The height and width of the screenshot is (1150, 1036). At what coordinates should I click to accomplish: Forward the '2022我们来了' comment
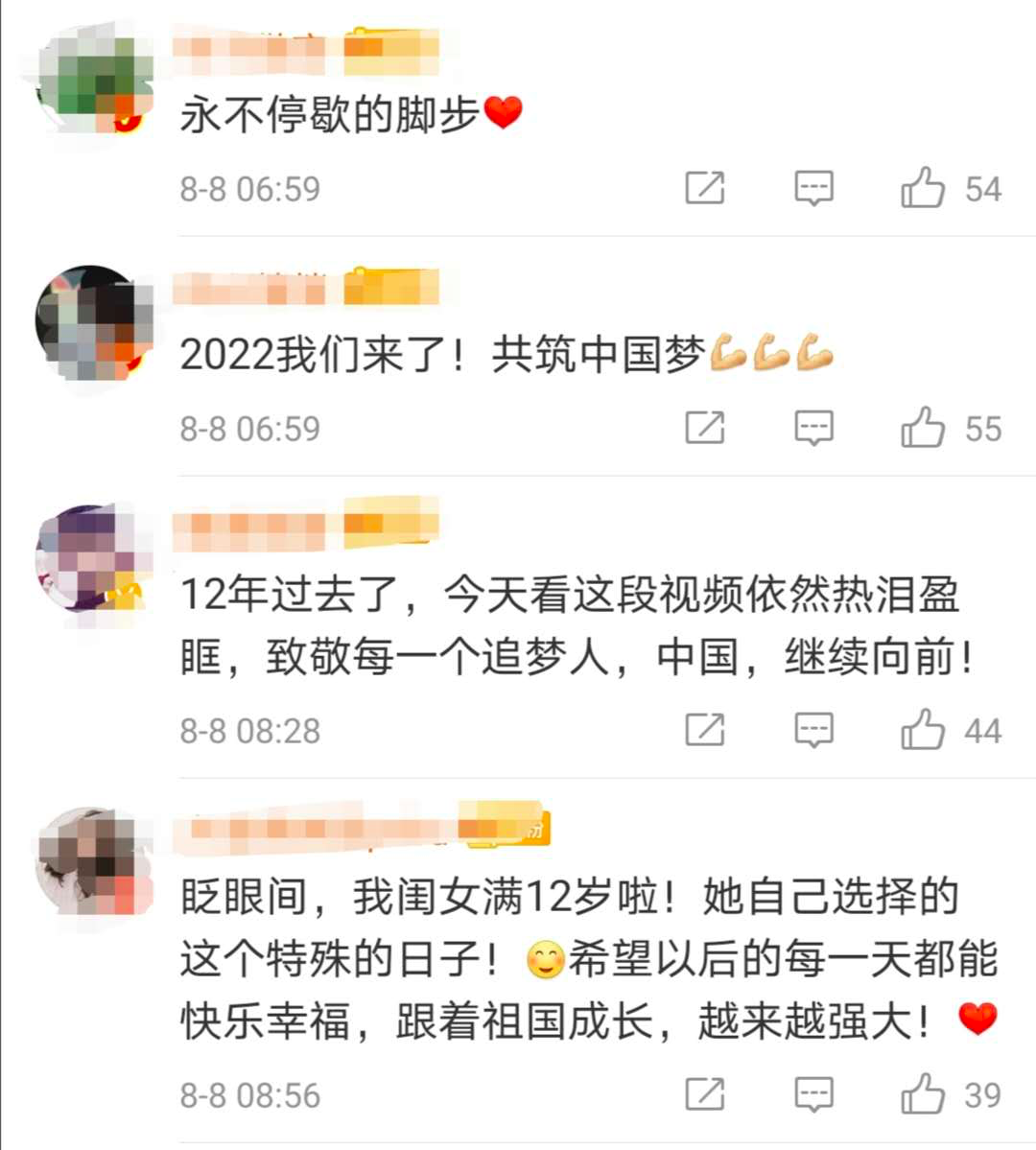(x=705, y=428)
